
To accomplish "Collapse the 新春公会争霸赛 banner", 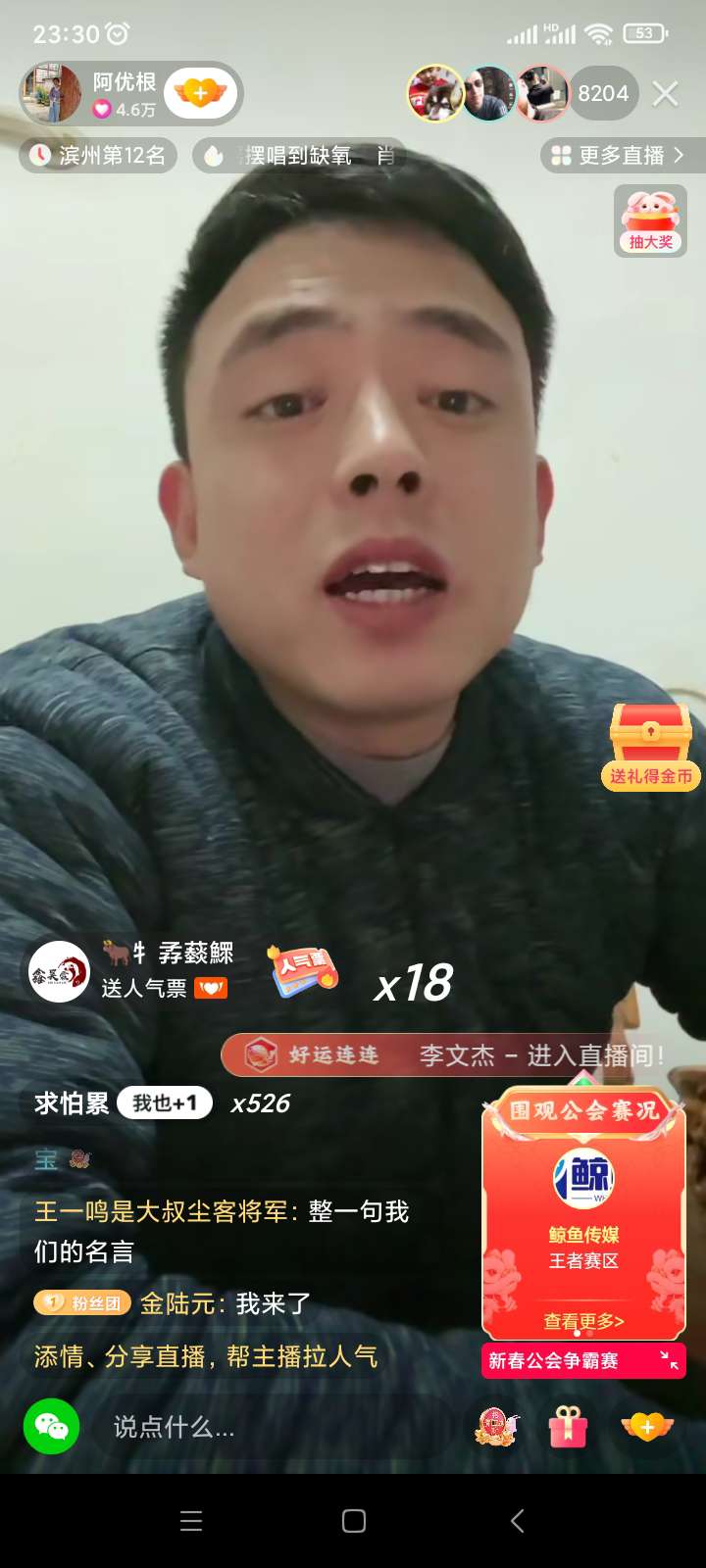I will tap(670, 1360).
